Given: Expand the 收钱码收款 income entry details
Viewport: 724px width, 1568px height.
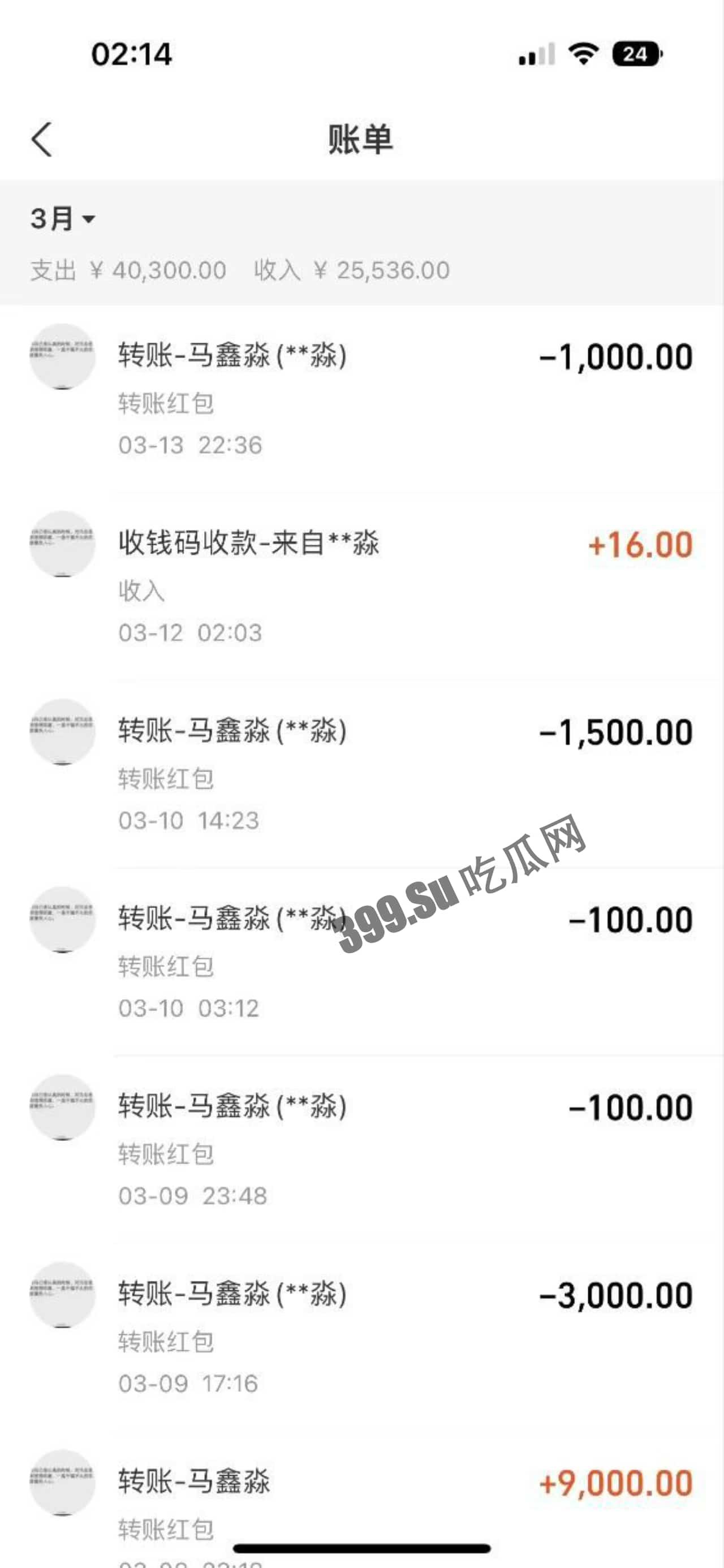Looking at the screenshot, I should pos(361,584).
